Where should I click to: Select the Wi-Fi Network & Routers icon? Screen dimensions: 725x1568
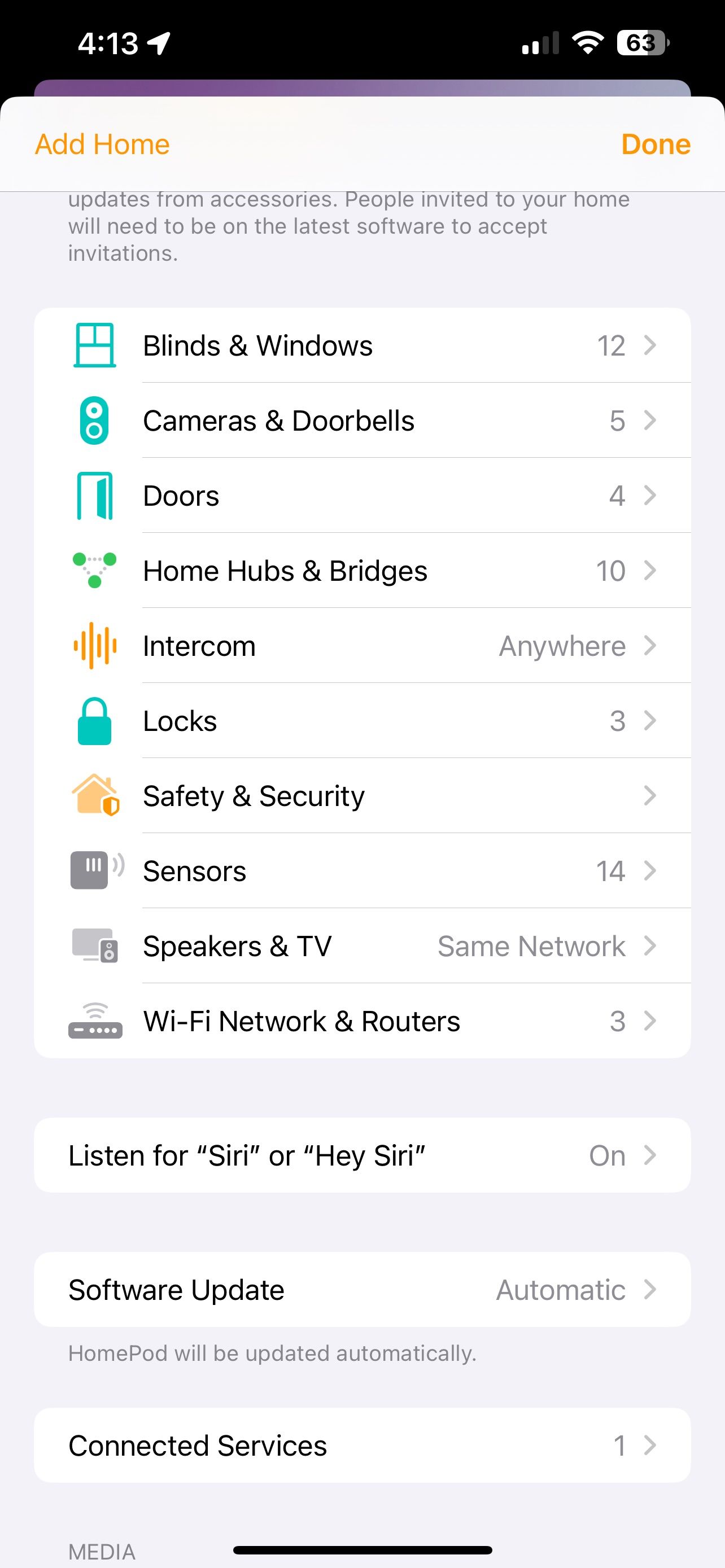[x=95, y=1021]
